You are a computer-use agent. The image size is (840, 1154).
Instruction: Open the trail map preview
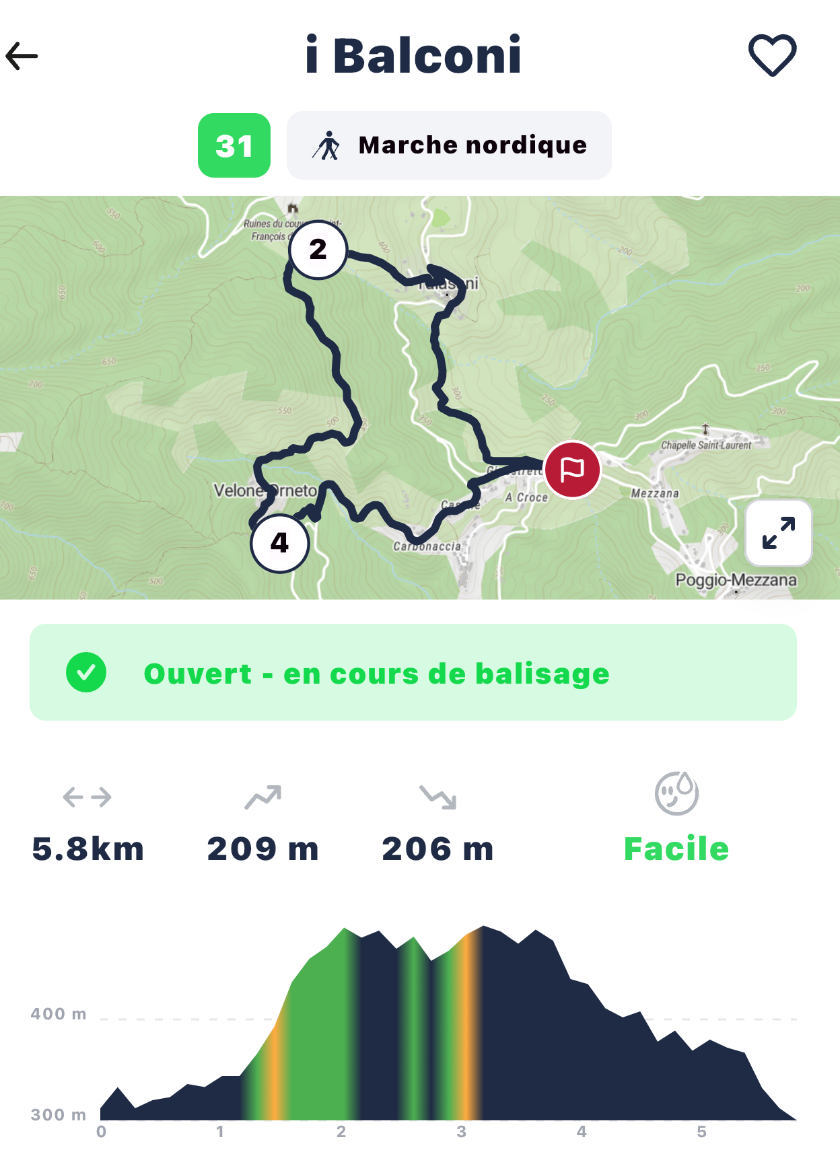(x=420, y=397)
